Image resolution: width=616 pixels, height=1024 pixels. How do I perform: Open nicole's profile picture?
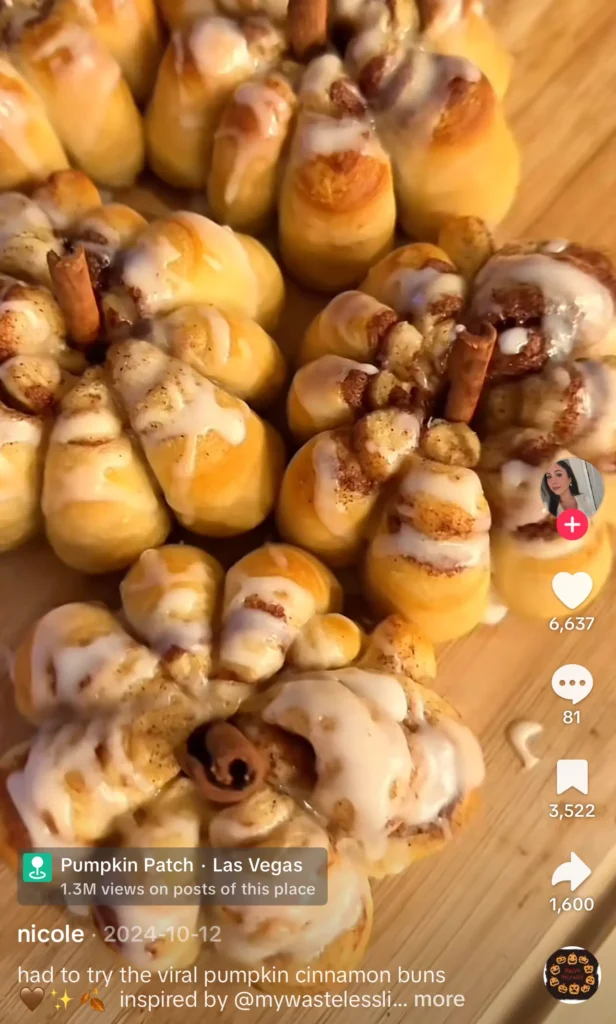571,487
